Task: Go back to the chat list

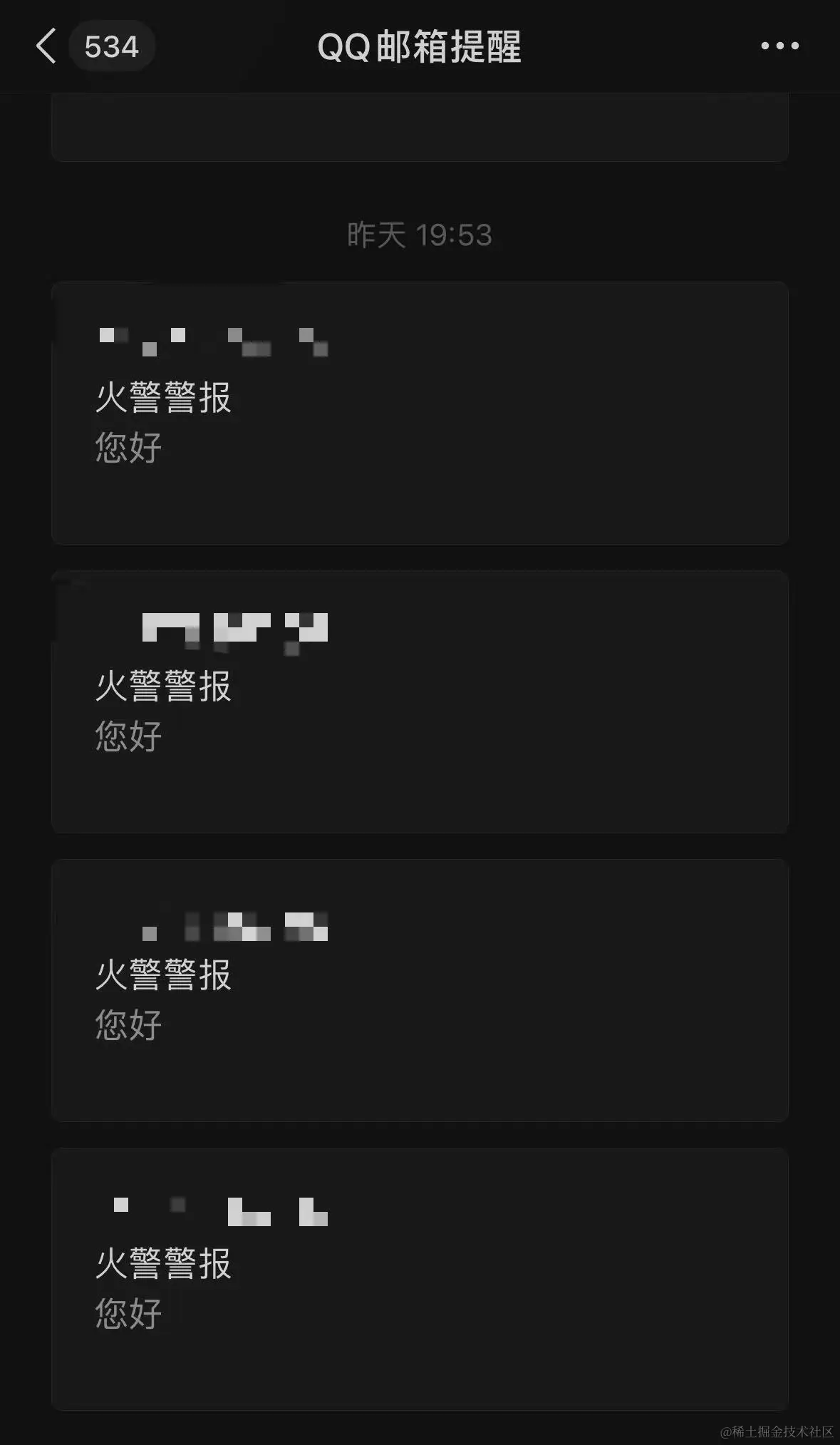Action: pos(46,46)
